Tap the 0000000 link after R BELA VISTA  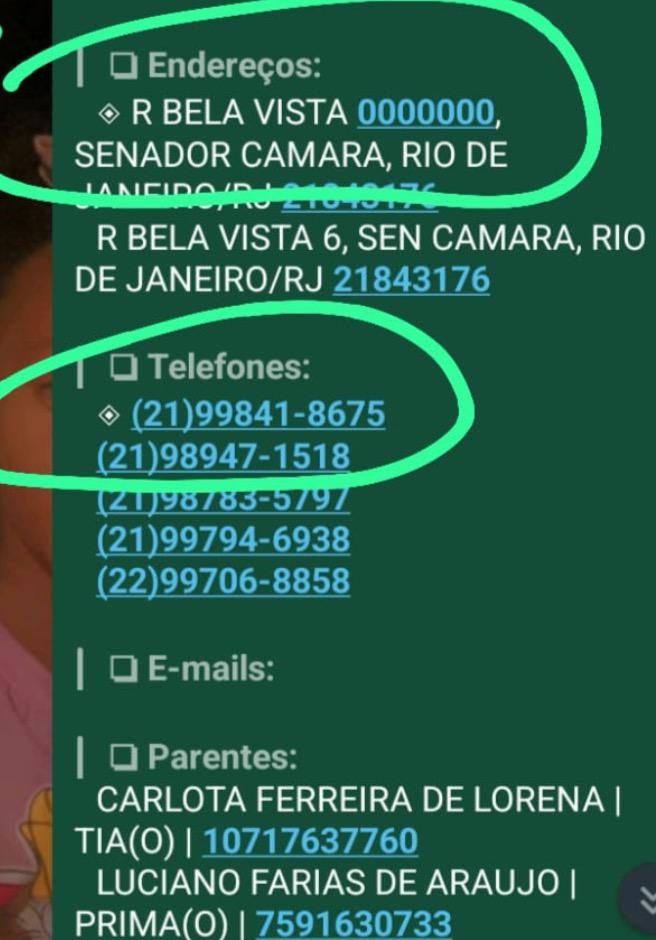point(425,114)
